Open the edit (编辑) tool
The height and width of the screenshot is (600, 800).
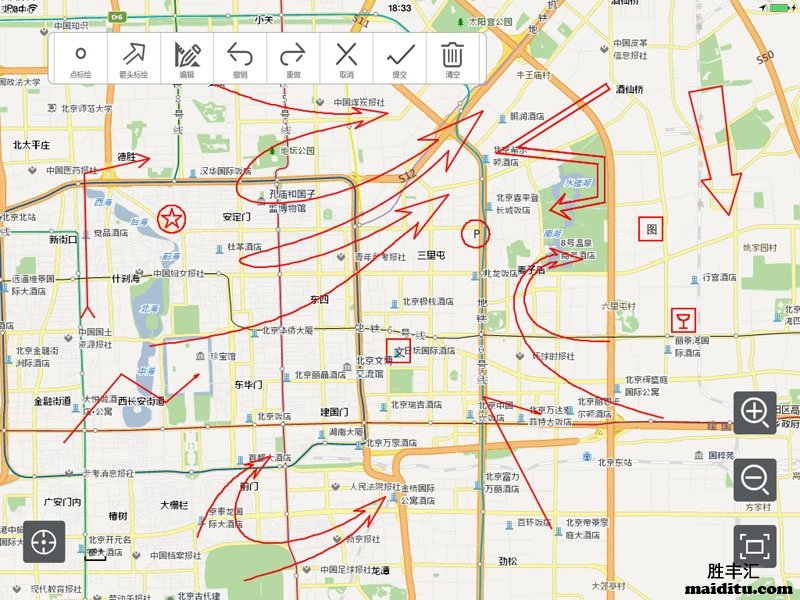point(187,59)
